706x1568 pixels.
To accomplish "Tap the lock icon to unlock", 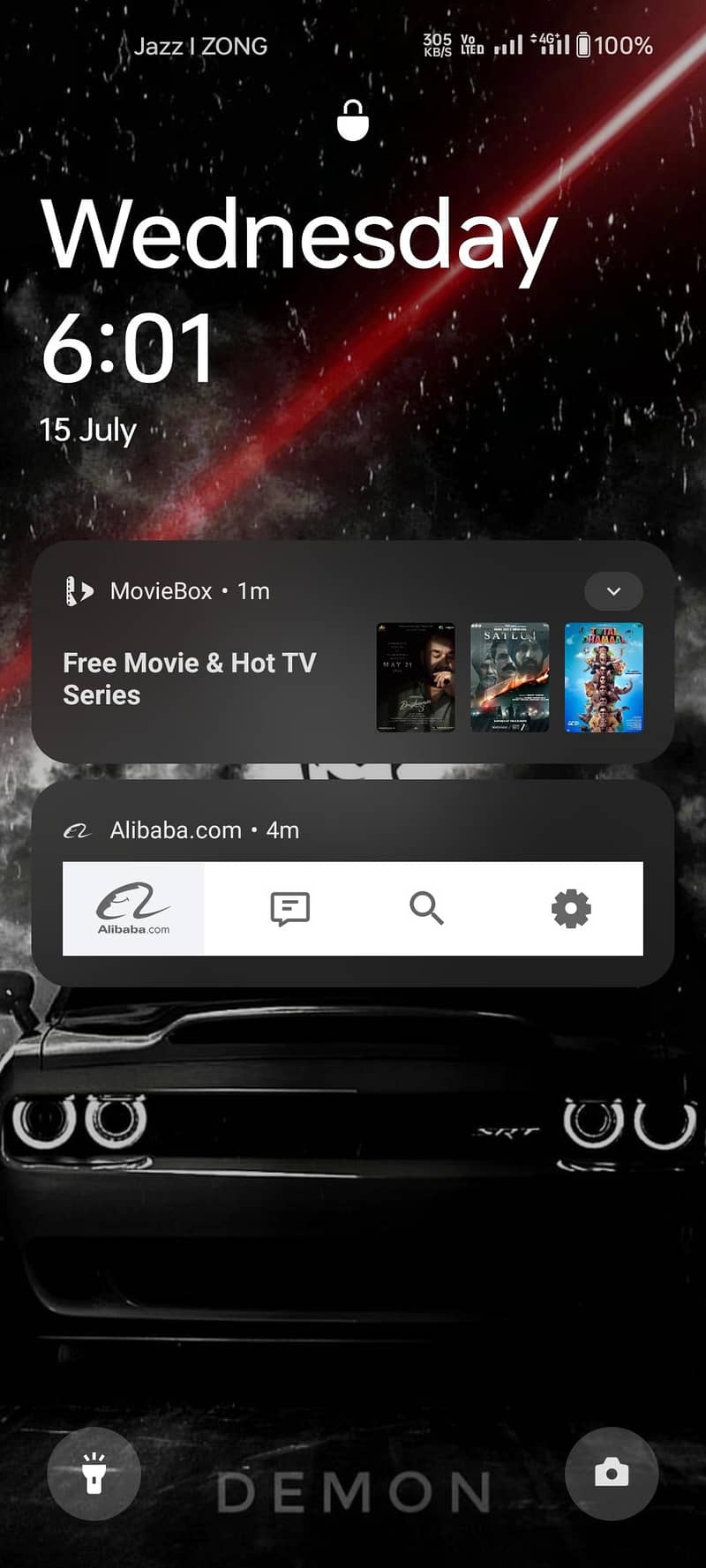I will pyautogui.click(x=353, y=120).
